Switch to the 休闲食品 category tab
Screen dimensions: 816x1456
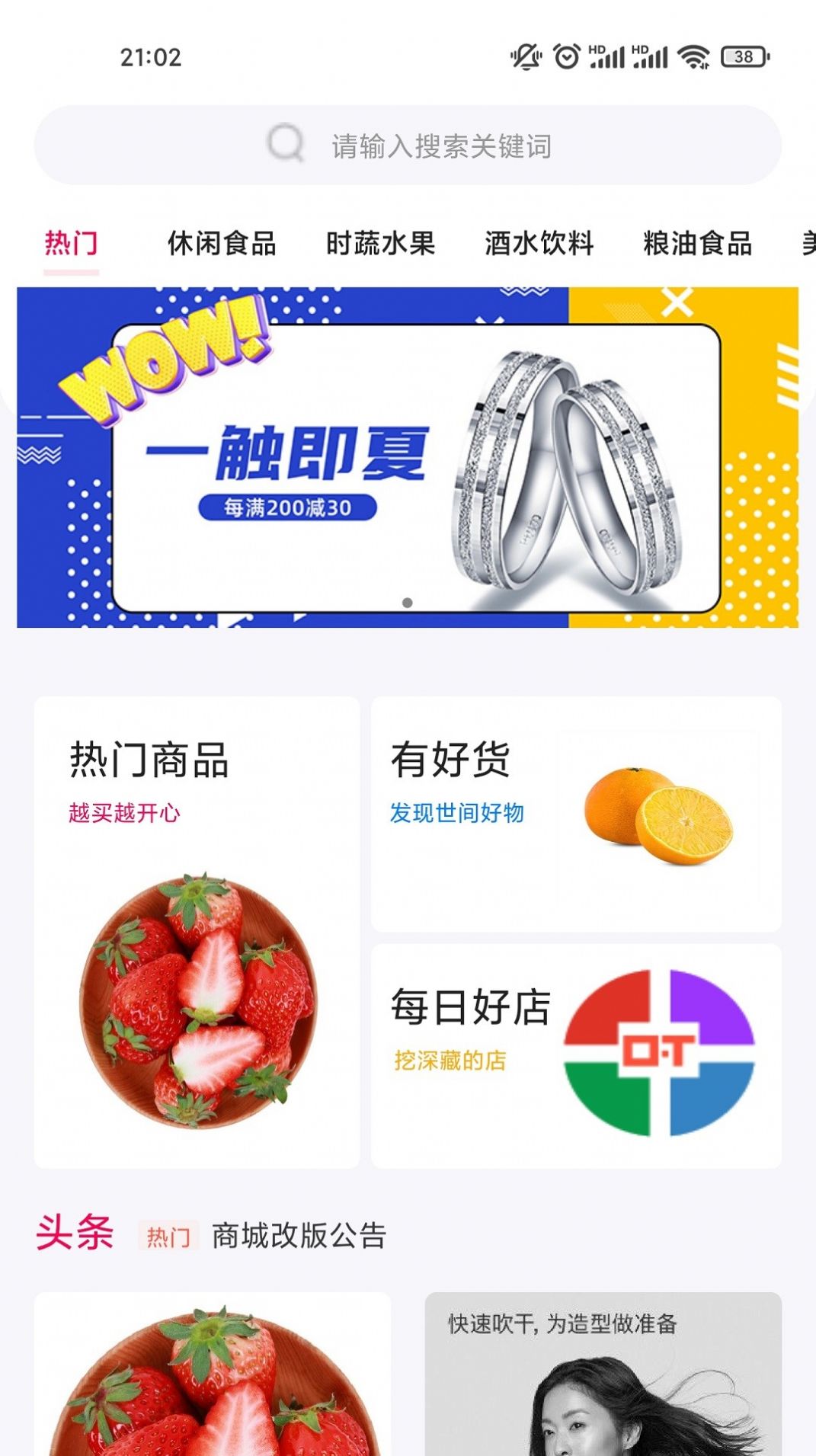pos(222,244)
